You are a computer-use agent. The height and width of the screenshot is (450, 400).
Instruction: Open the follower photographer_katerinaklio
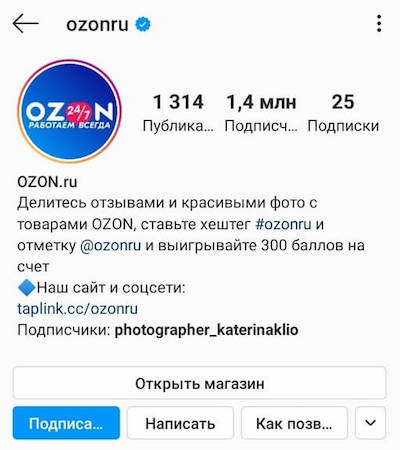click(x=206, y=330)
